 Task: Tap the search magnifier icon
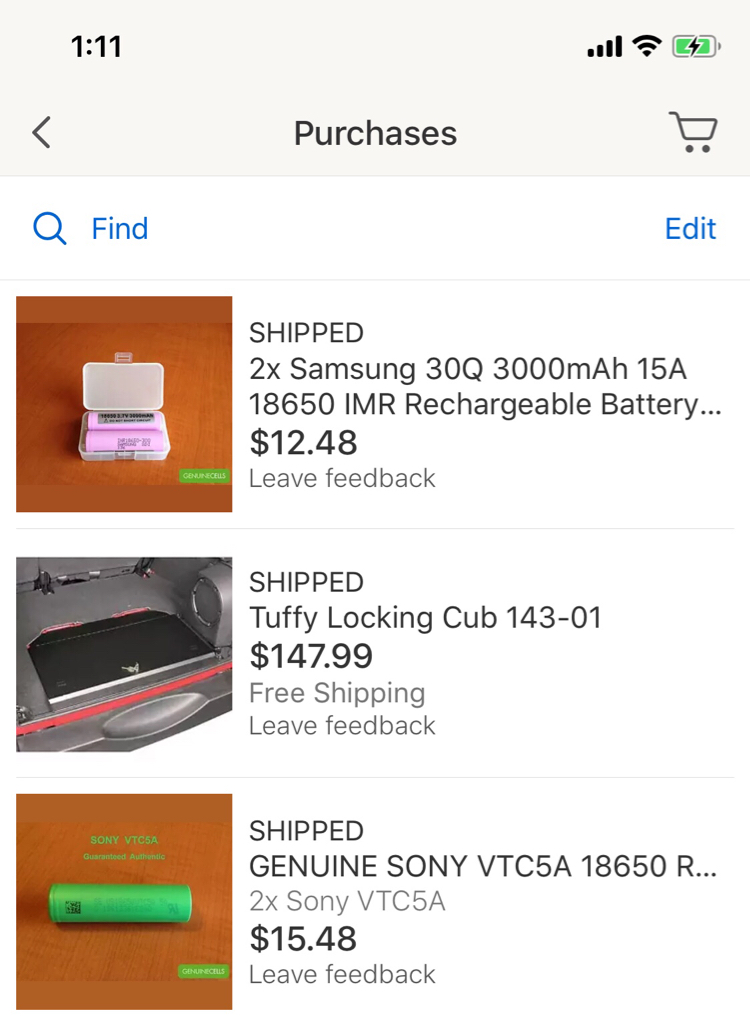click(48, 228)
